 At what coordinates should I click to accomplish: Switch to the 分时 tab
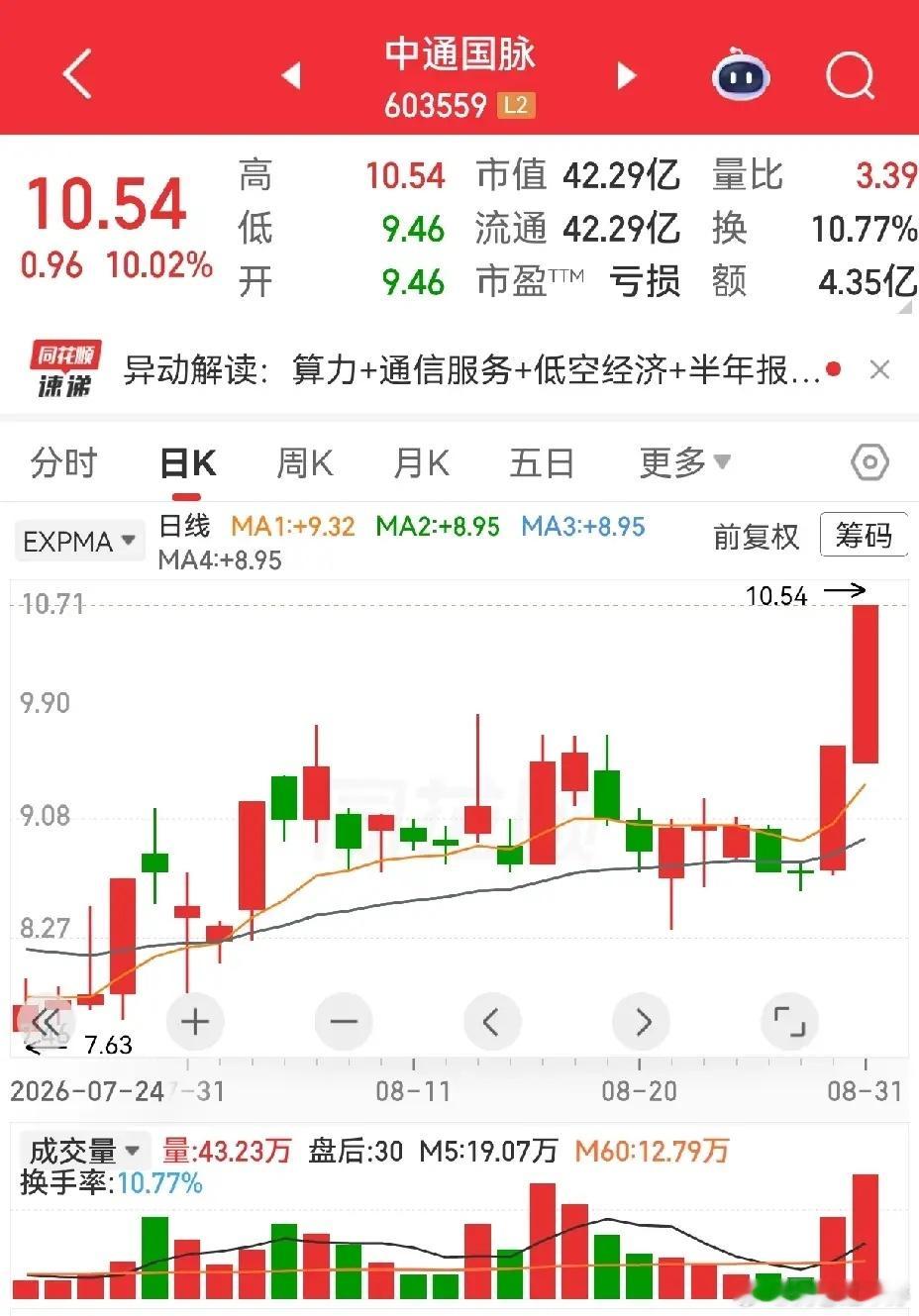point(63,462)
